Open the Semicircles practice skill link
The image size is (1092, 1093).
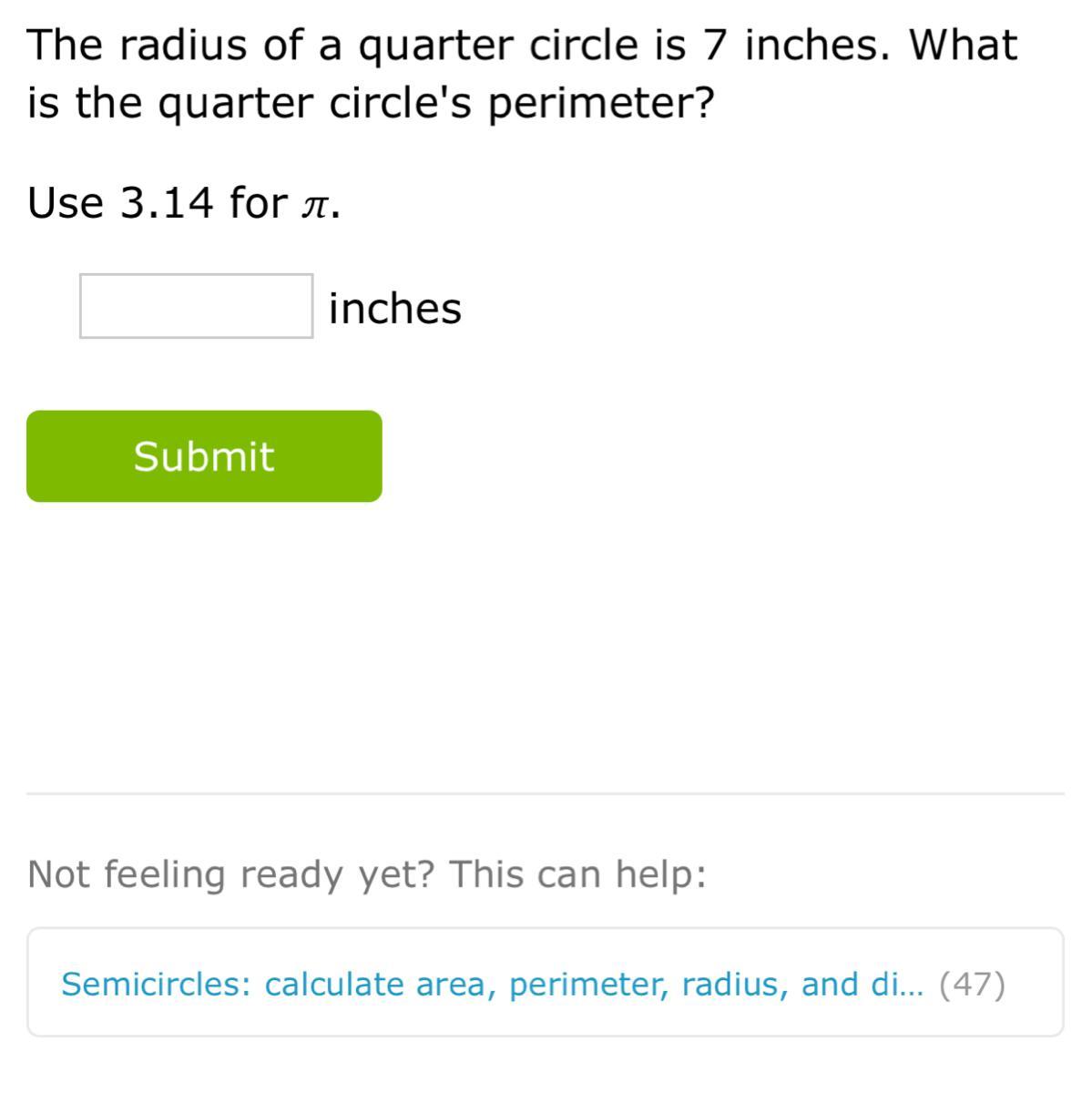(x=492, y=985)
